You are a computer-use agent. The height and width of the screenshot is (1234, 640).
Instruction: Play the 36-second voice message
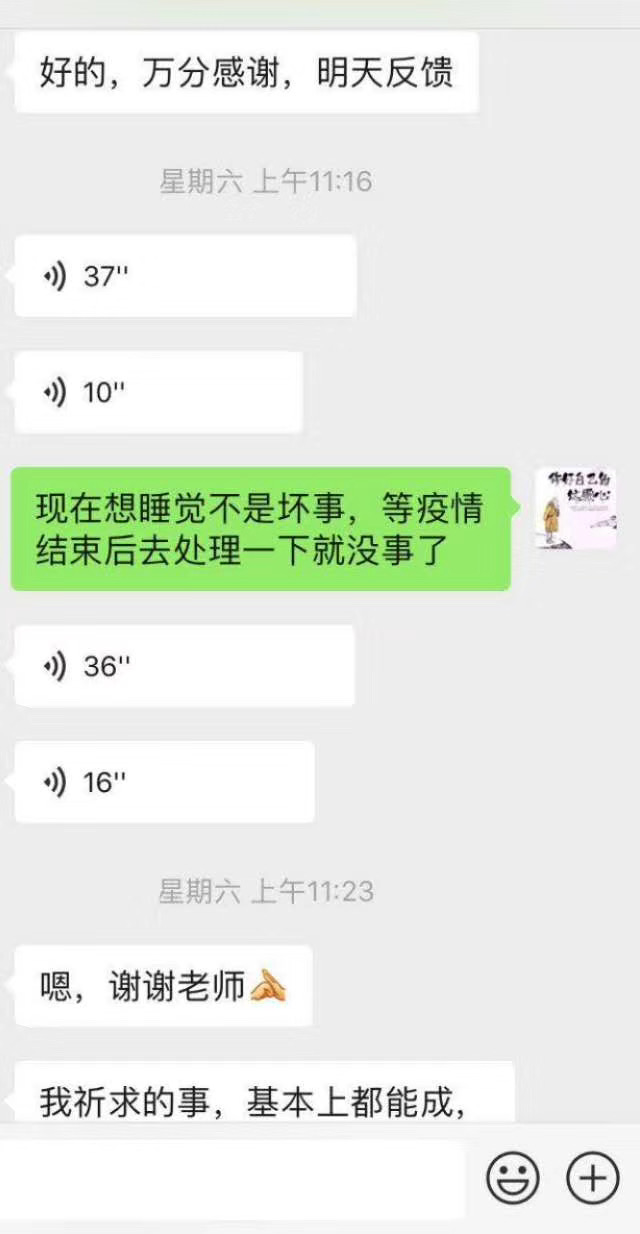pos(184,666)
